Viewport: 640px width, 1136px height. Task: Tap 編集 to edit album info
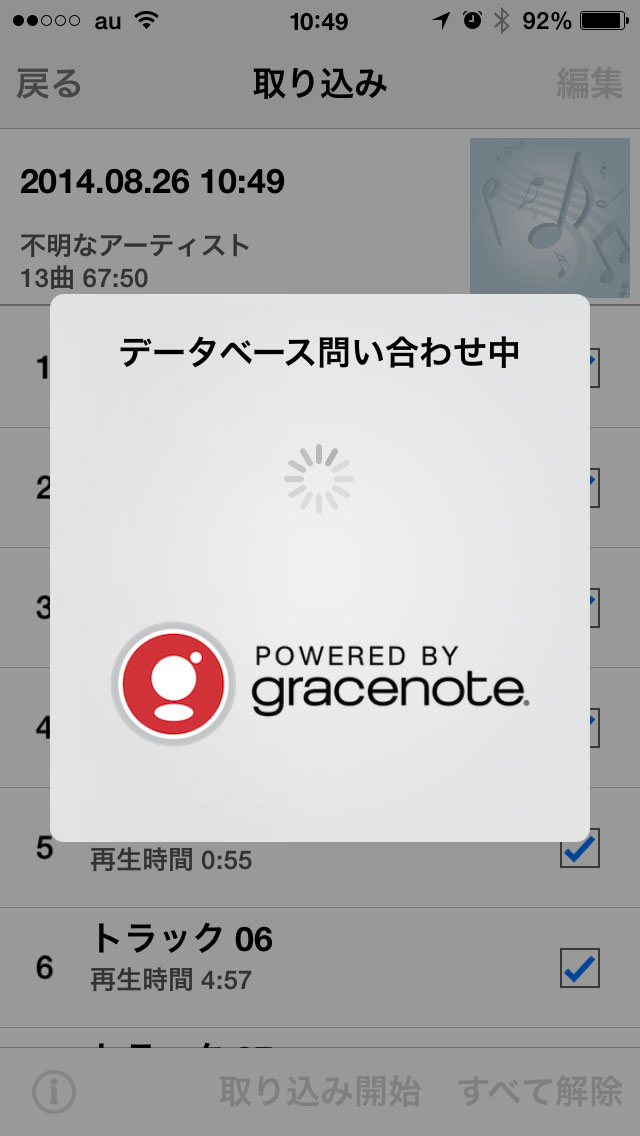(x=589, y=83)
